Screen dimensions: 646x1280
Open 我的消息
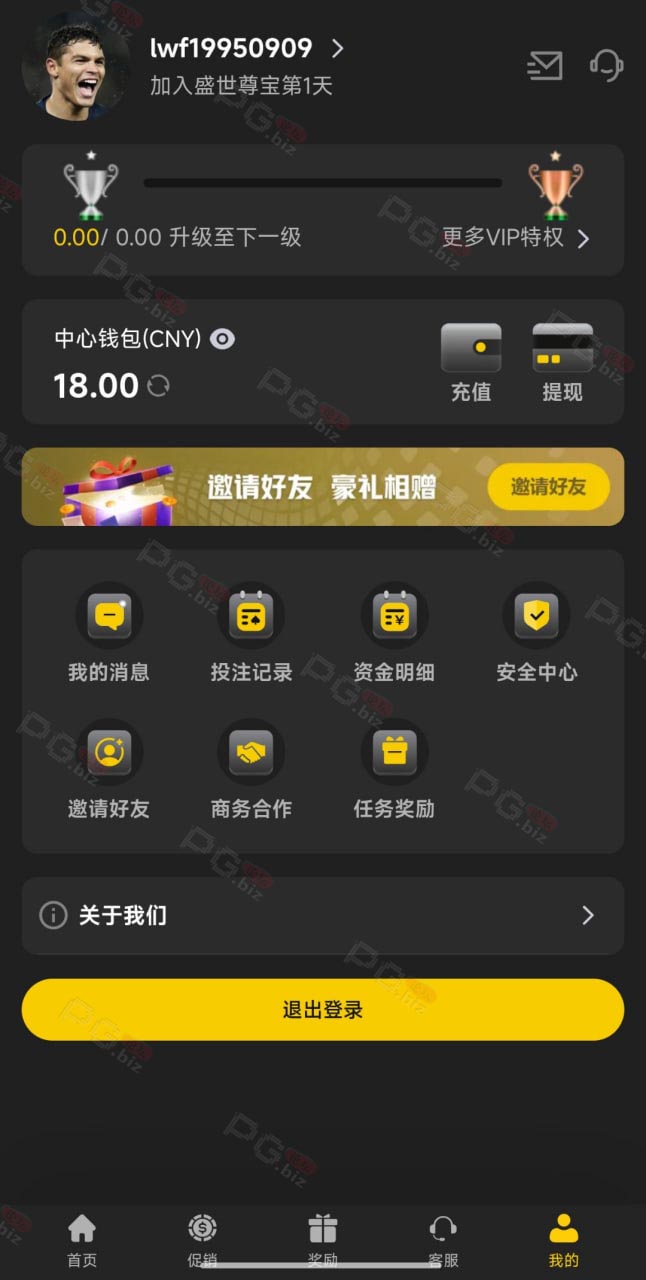coord(109,635)
